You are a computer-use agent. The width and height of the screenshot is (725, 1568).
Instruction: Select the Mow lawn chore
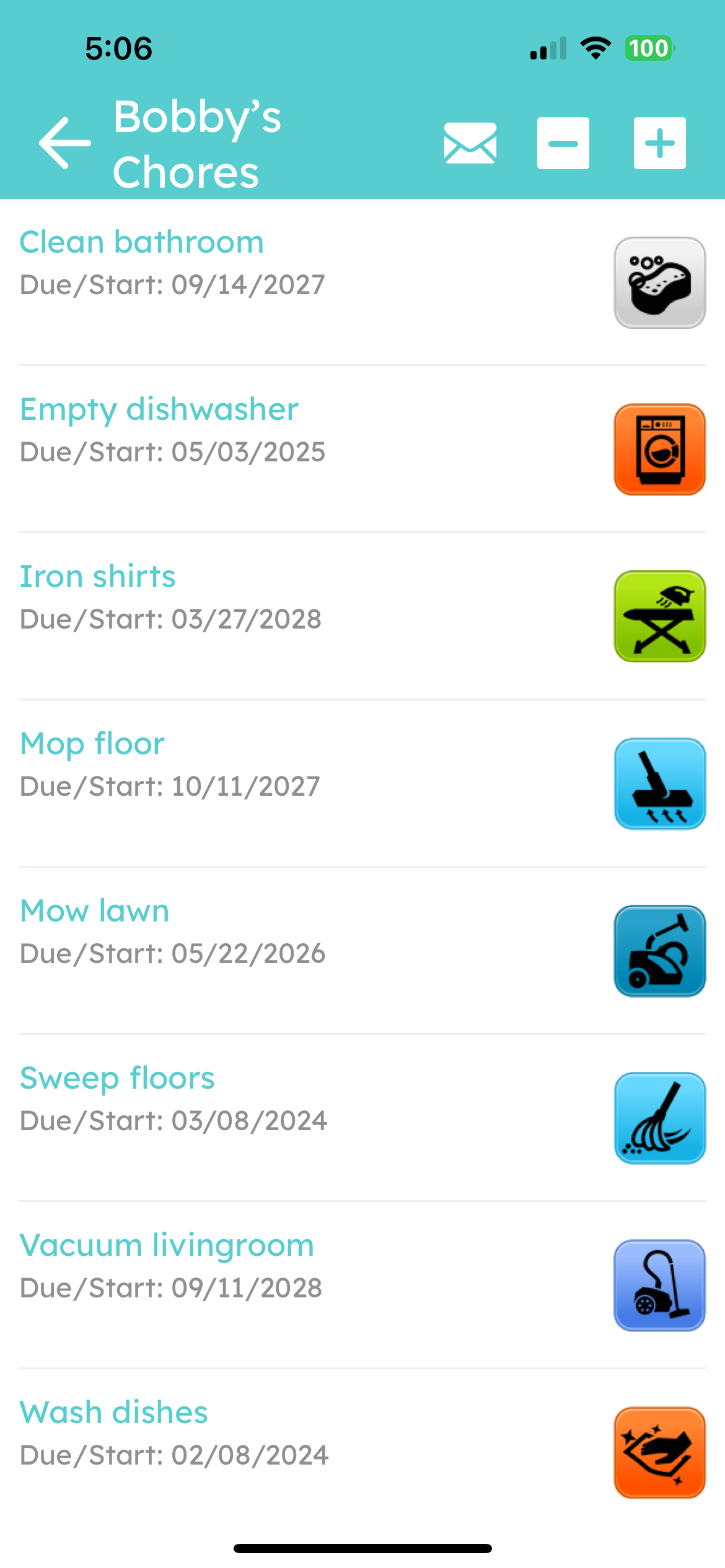pos(95,911)
